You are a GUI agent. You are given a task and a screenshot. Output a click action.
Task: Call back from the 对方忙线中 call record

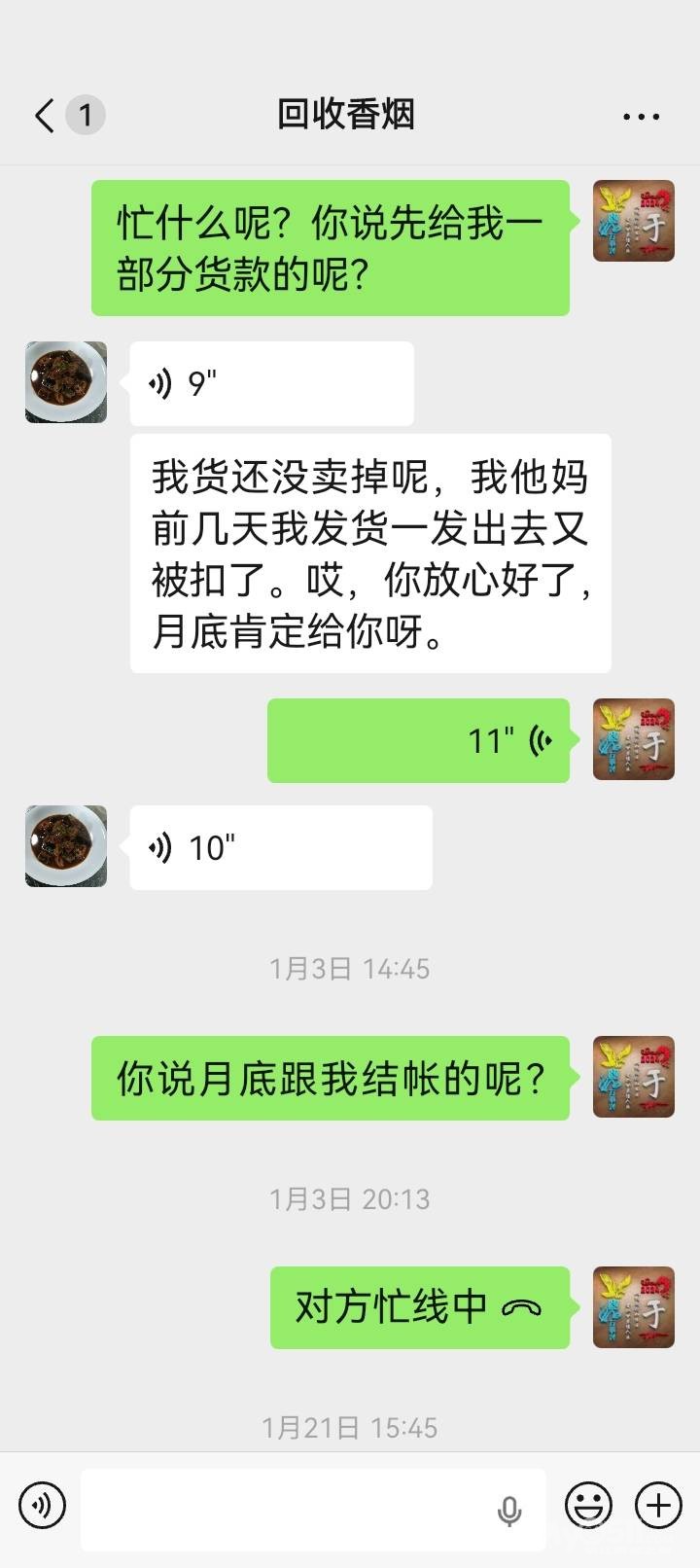coord(419,1307)
